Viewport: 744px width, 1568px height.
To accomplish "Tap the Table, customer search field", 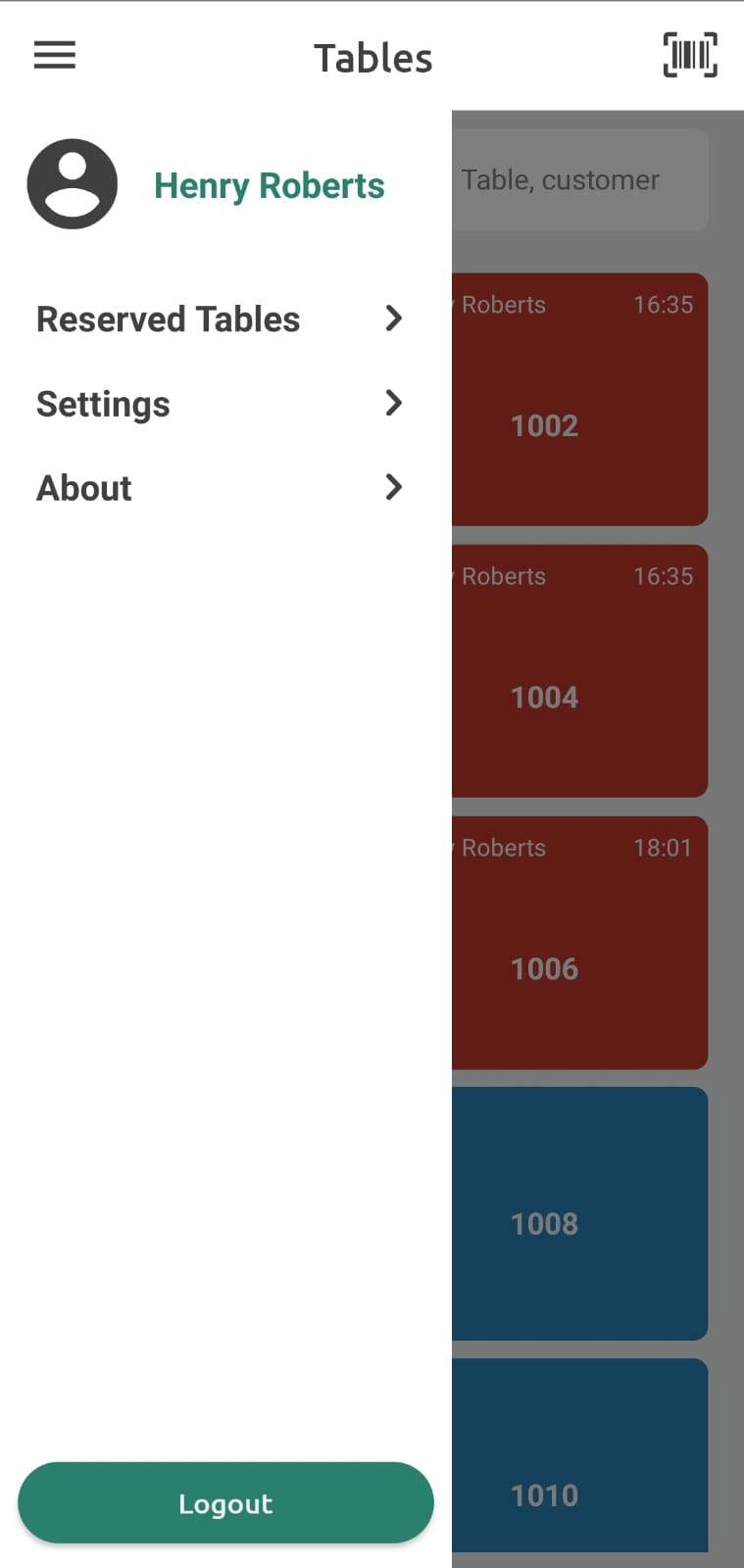I will 579,180.
